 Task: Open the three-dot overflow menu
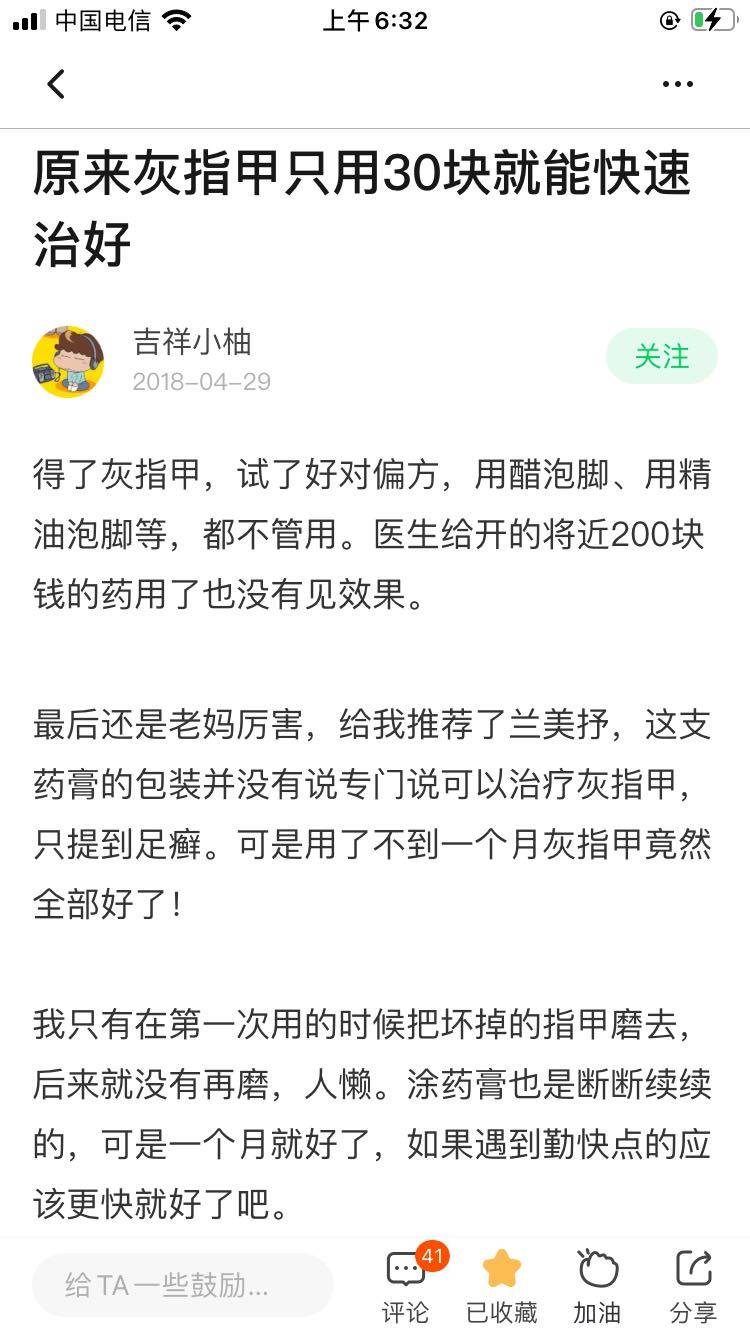pos(678,84)
